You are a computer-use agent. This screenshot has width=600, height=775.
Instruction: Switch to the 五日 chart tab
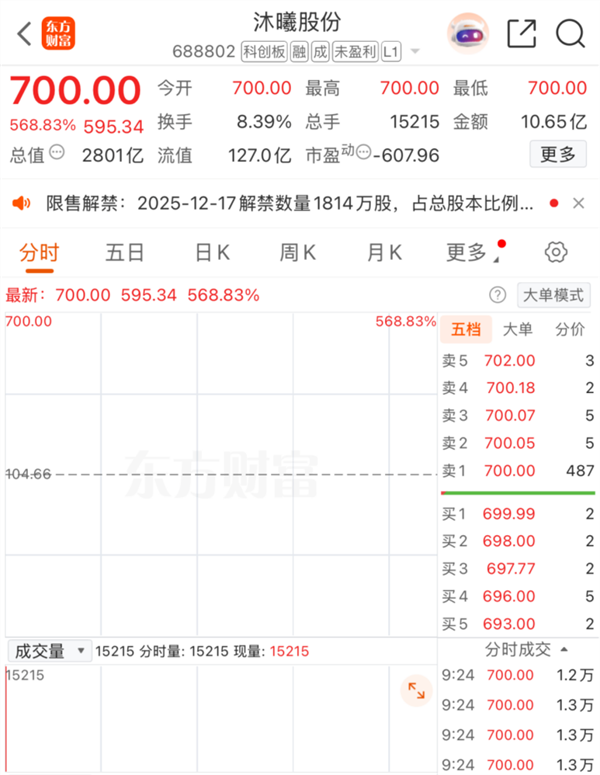125,252
